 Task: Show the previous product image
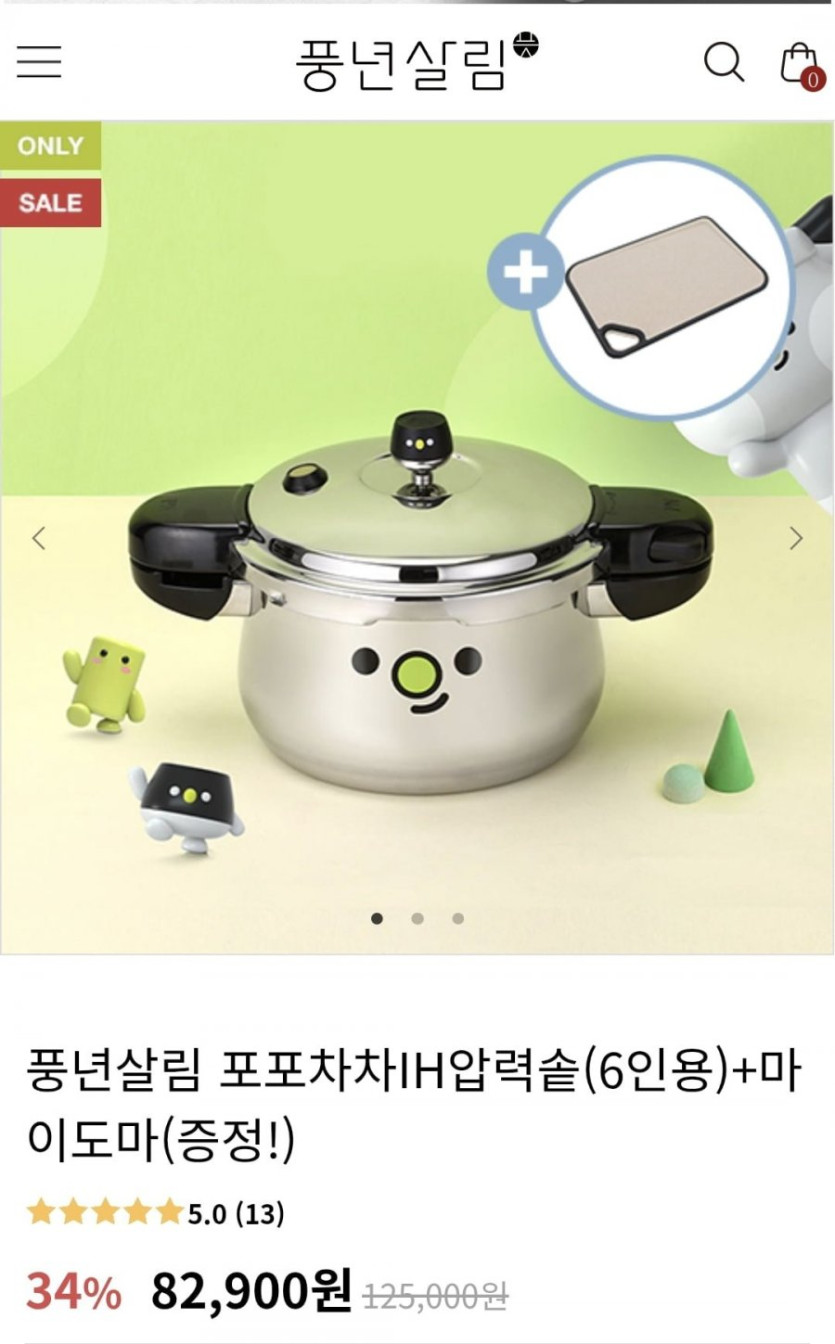pos(39,539)
